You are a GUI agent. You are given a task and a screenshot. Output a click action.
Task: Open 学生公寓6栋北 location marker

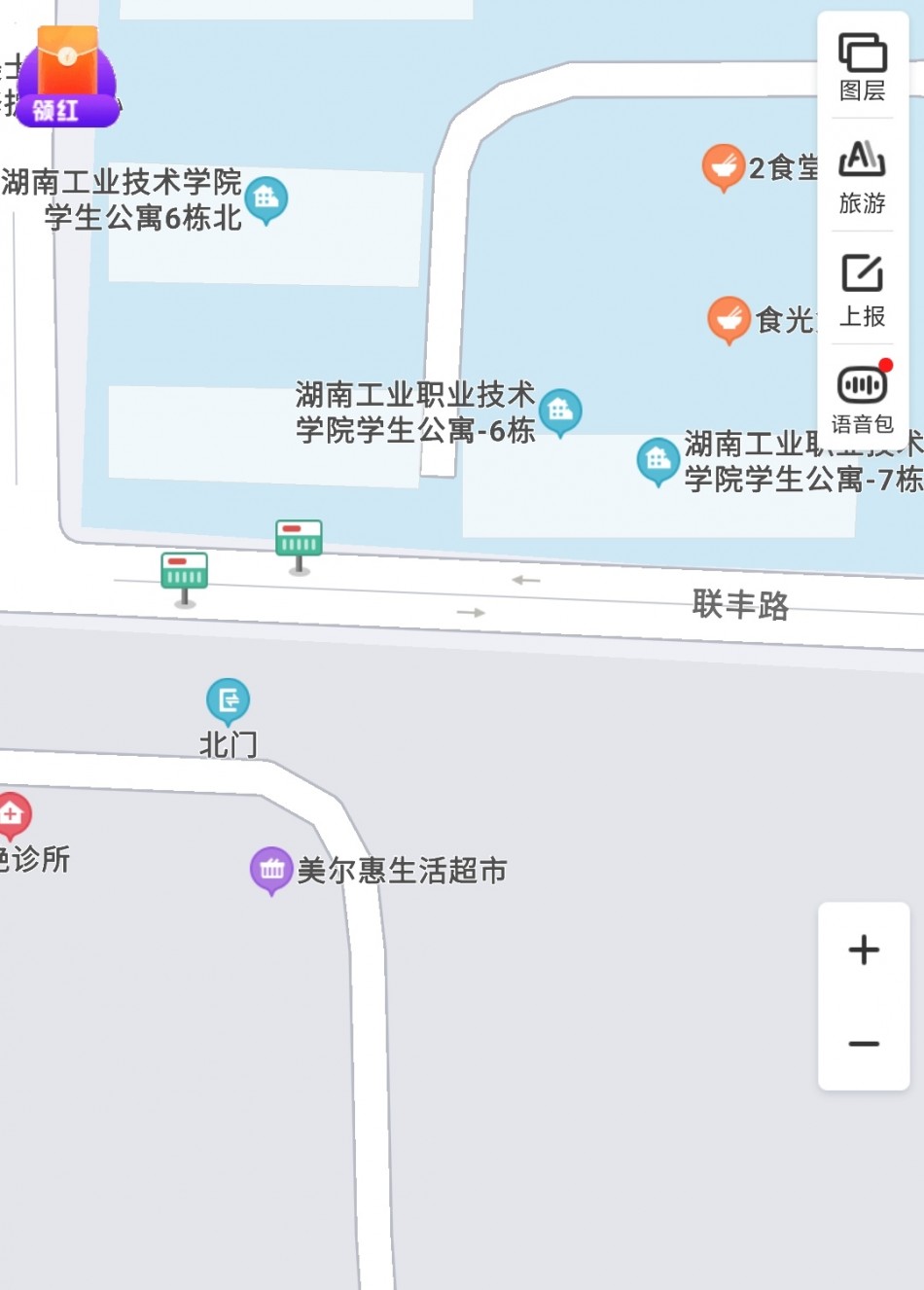click(267, 198)
